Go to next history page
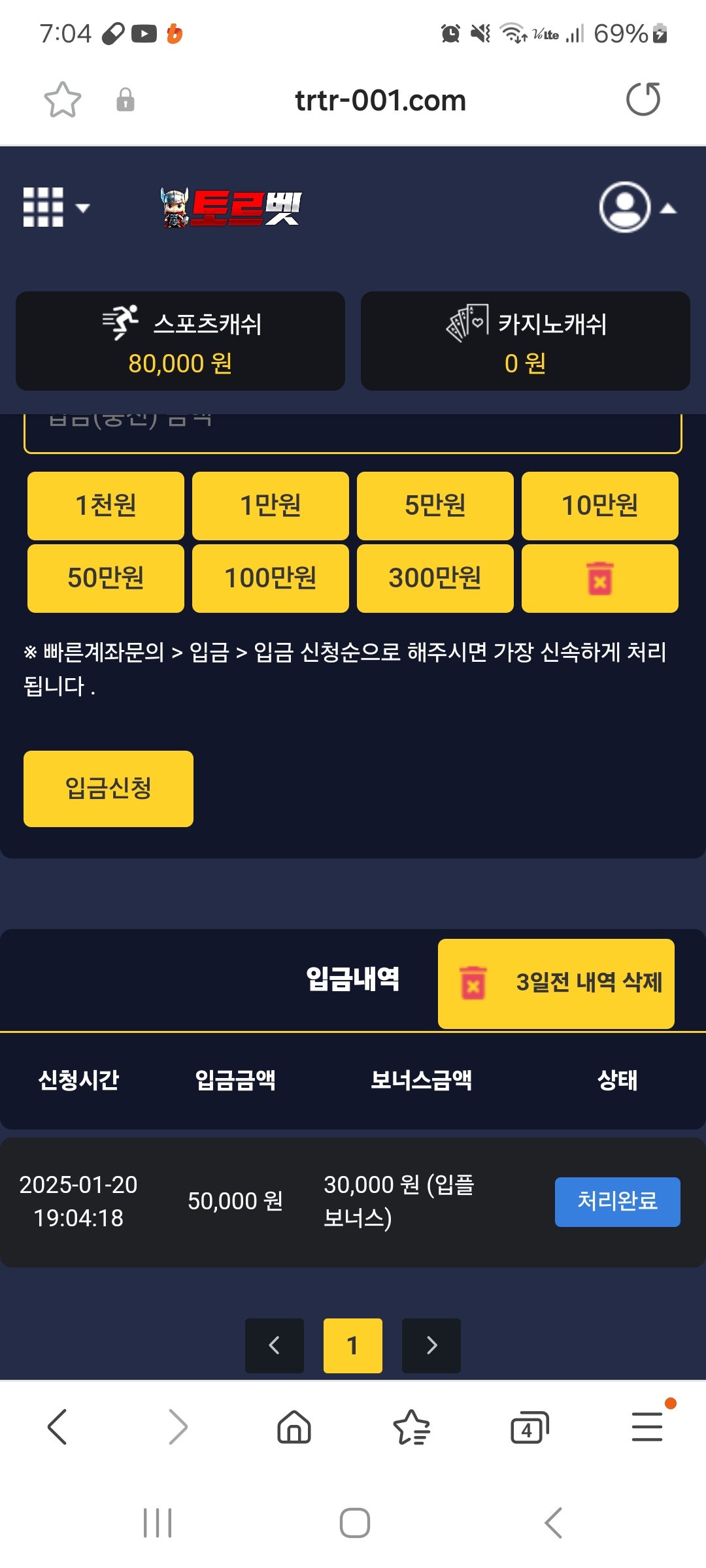The image size is (706, 1568). [x=431, y=1345]
